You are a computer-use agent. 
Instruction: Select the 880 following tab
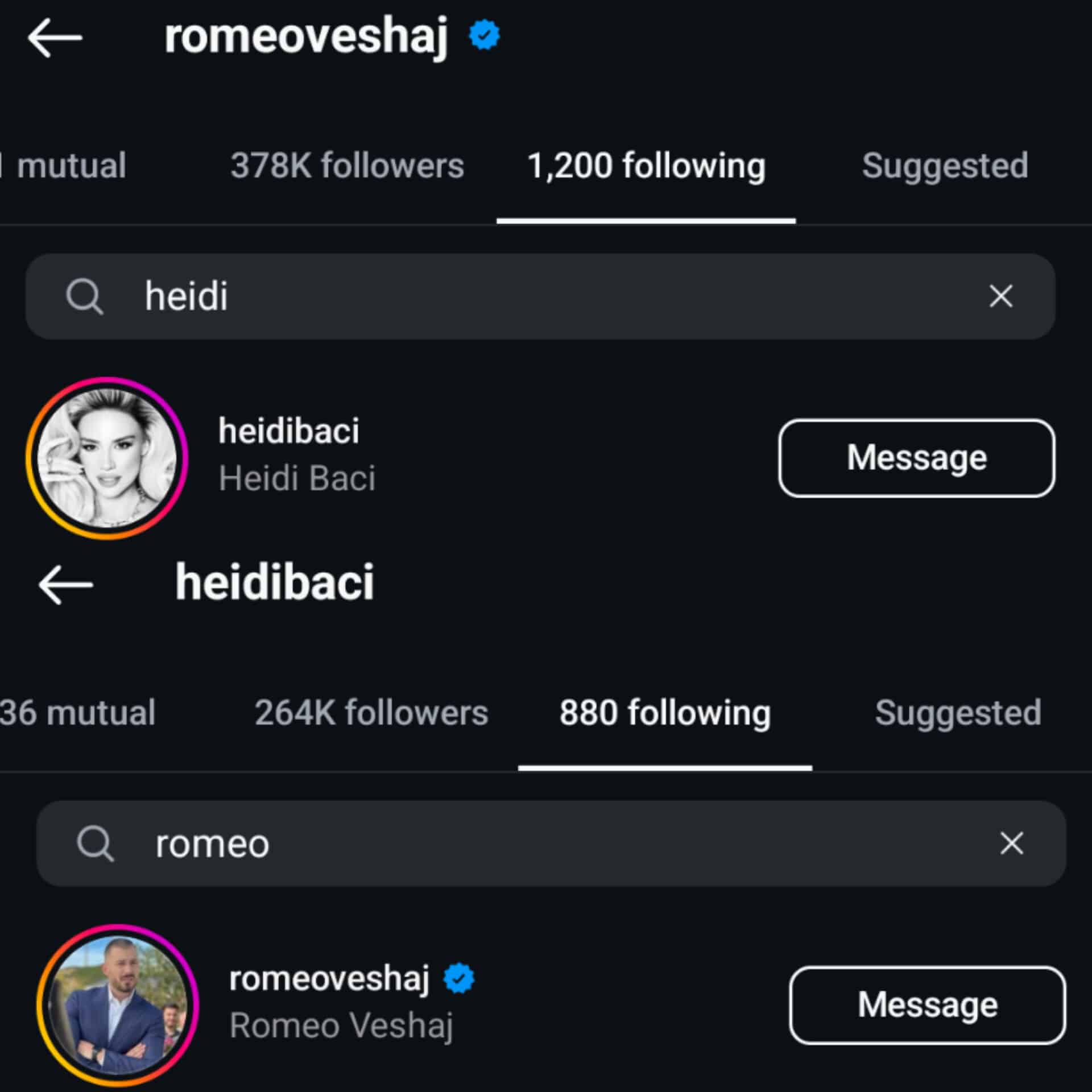pyautogui.click(x=665, y=713)
